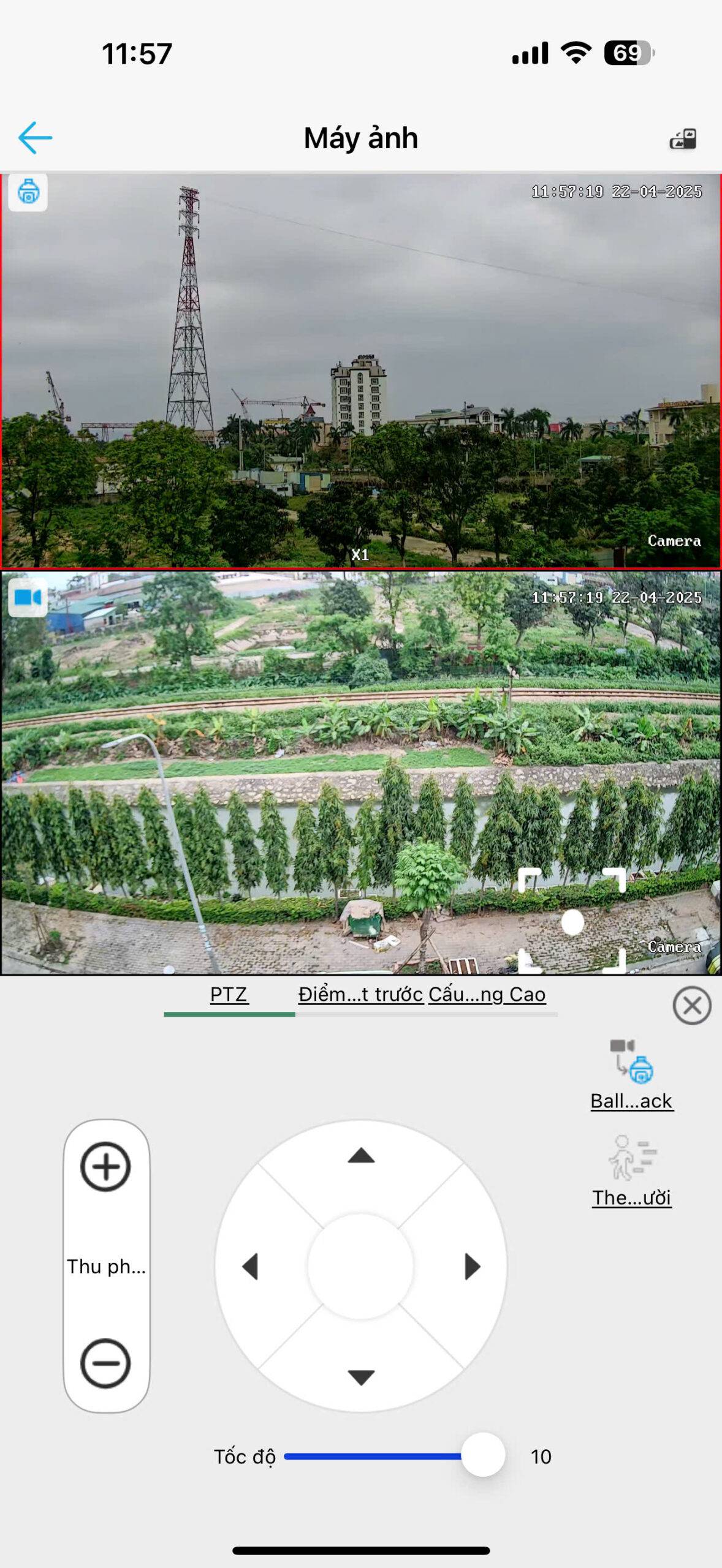The width and height of the screenshot is (722, 1568).
Task: Pan camera right with the arrow
Action: [x=472, y=1267]
